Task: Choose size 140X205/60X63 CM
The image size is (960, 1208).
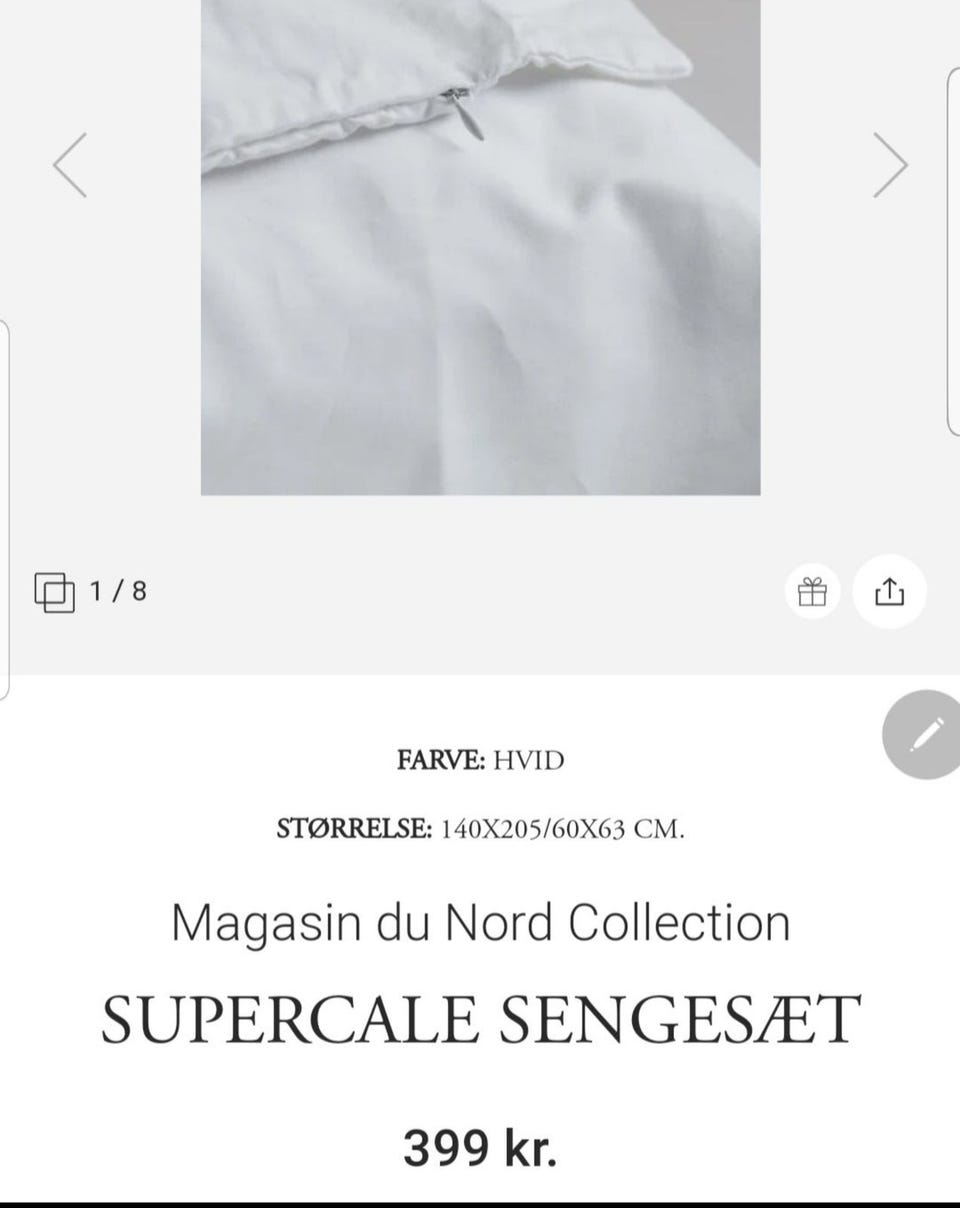Action: tap(560, 829)
